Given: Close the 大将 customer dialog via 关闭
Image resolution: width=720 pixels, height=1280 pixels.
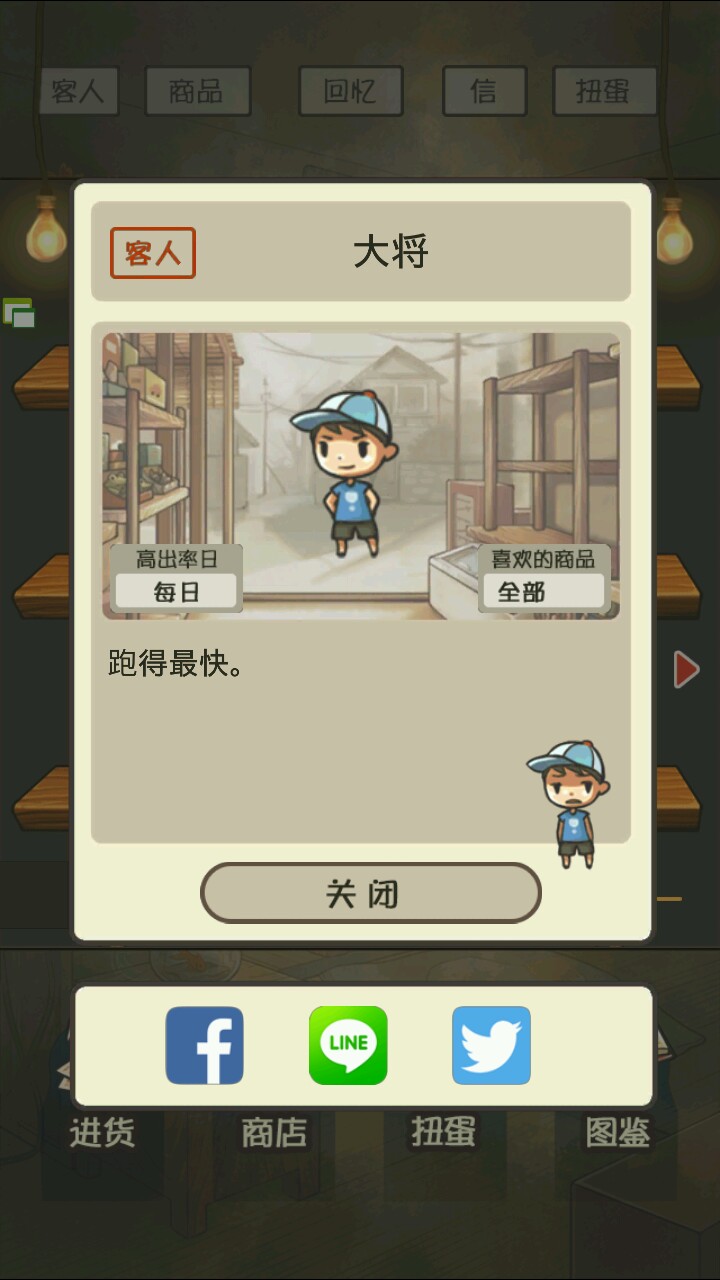Looking at the screenshot, I should (x=370, y=893).
